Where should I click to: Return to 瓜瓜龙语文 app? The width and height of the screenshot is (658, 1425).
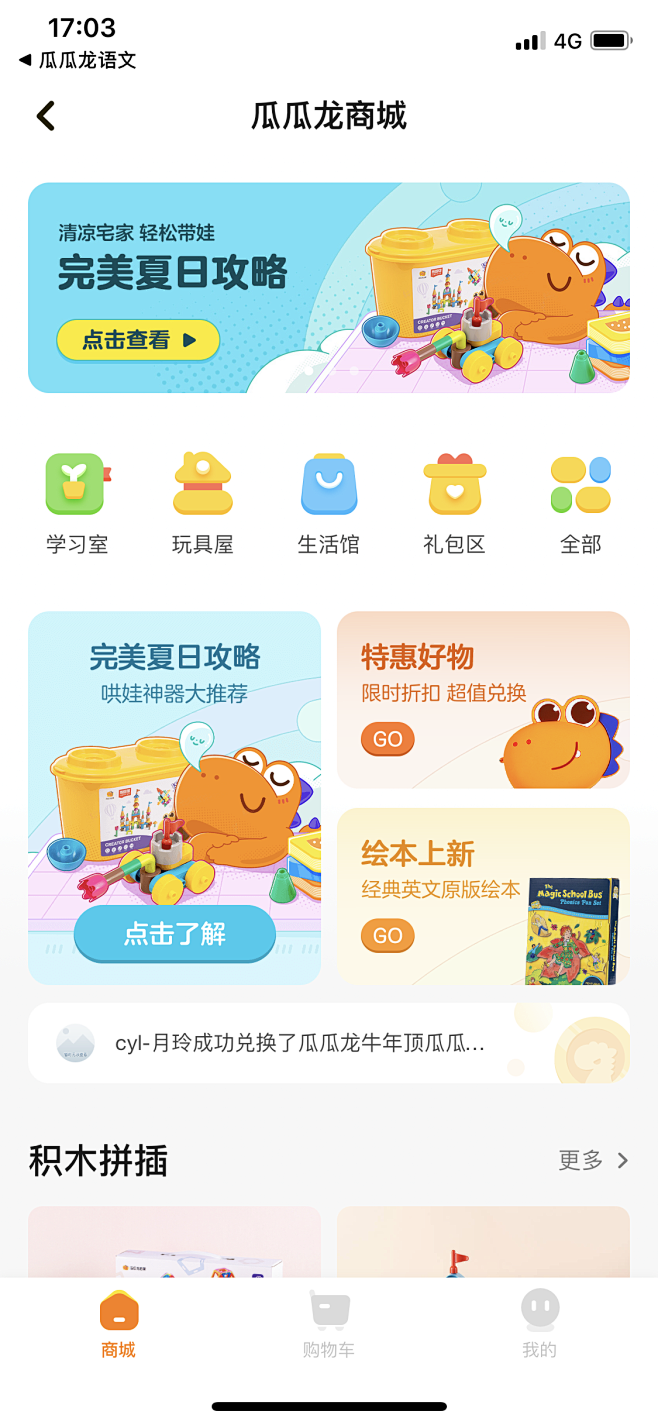(x=78, y=60)
